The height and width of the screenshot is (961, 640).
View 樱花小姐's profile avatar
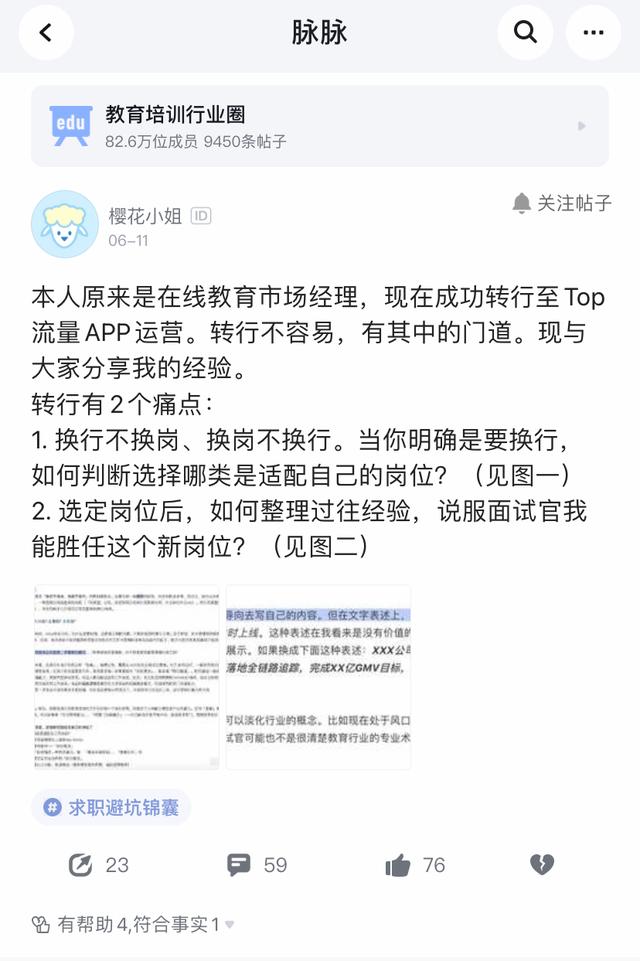click(x=65, y=224)
